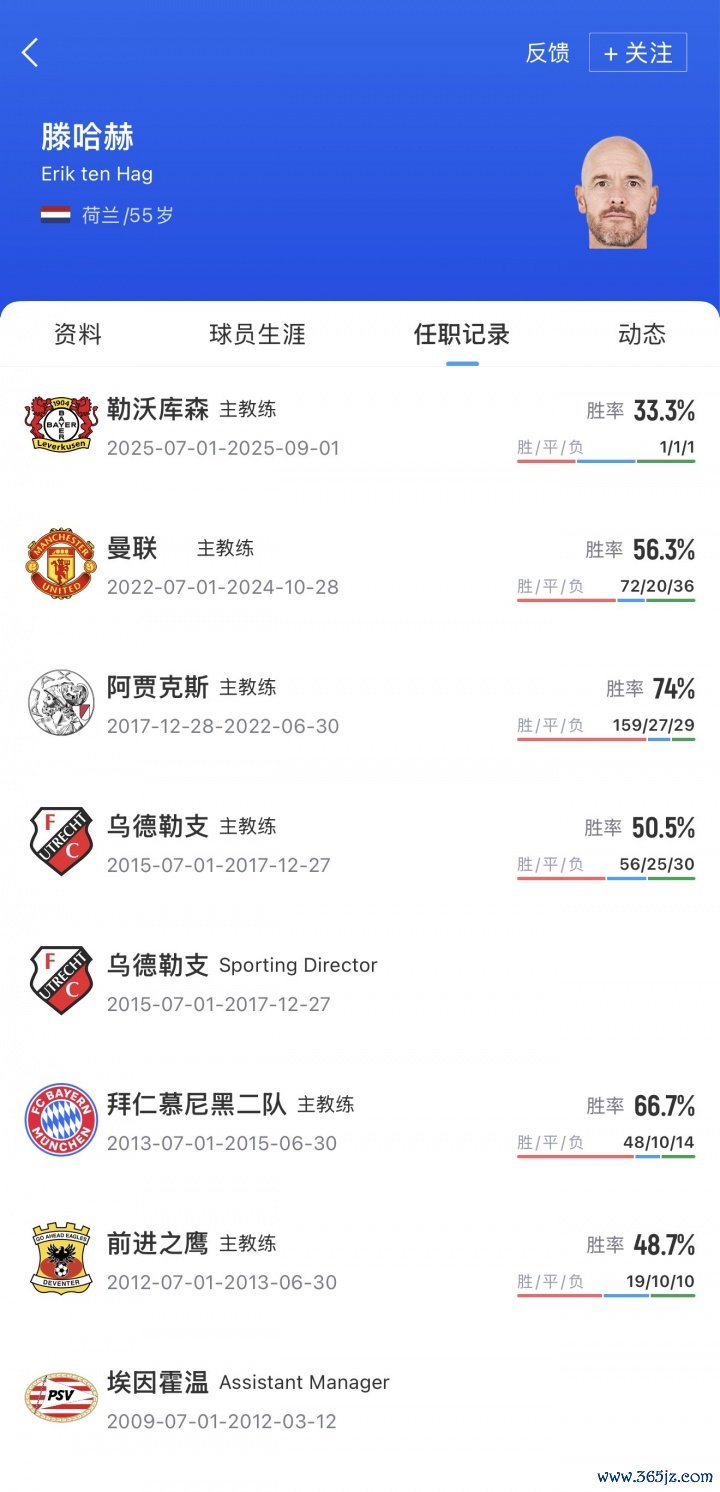Open the 乌德勒支 Sporting Director row

(360, 983)
